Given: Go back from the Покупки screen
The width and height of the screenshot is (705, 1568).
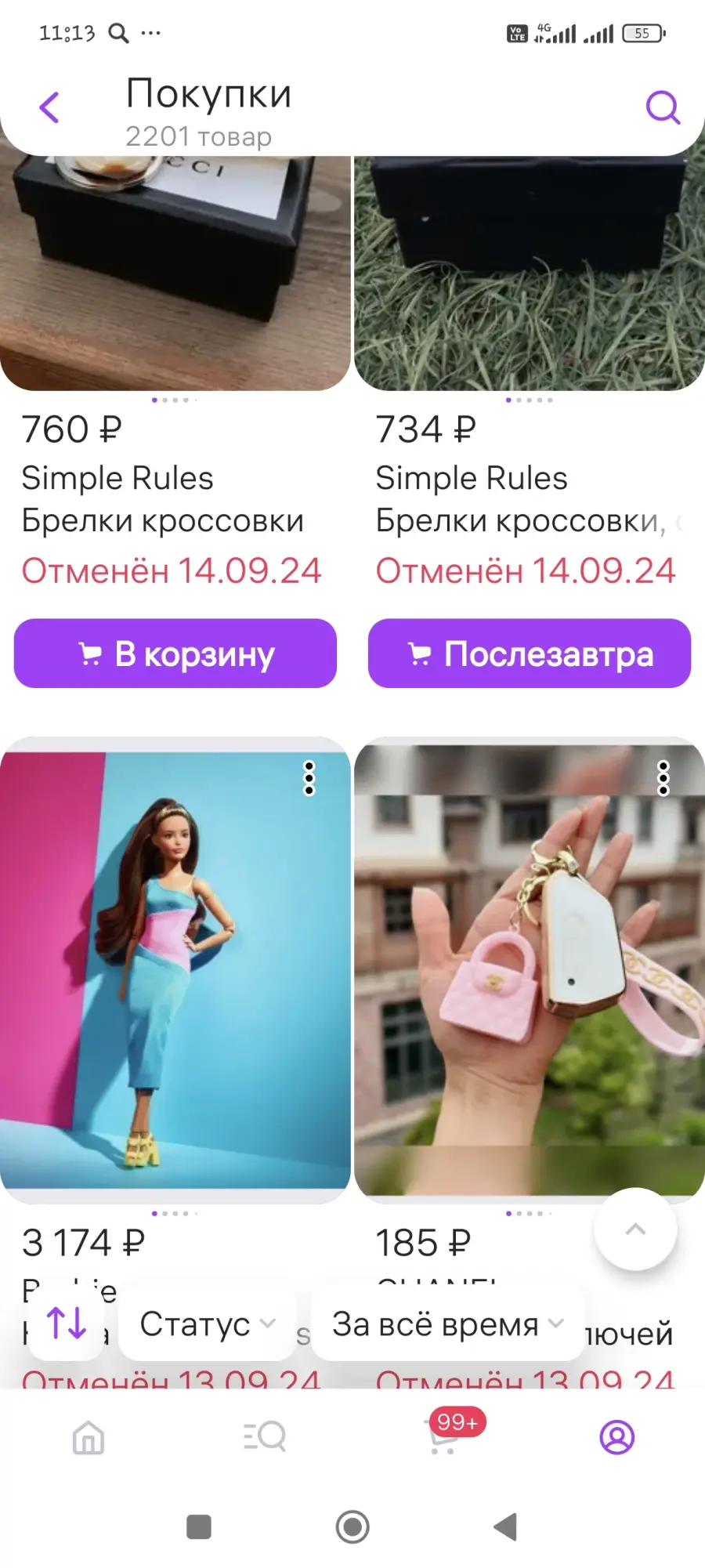Looking at the screenshot, I should point(49,107).
